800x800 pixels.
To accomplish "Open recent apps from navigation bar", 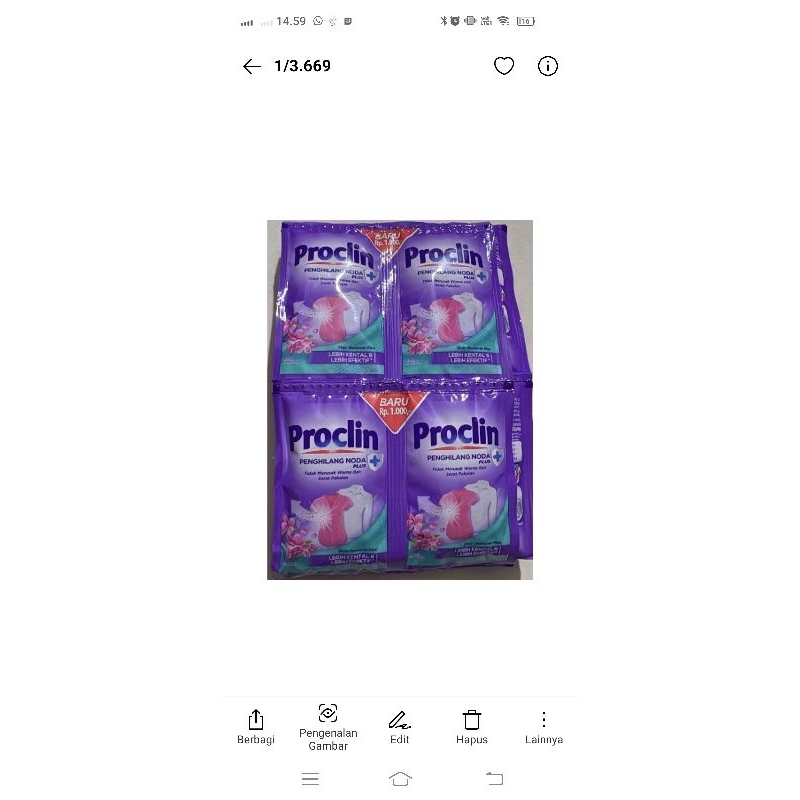I will pyautogui.click(x=310, y=778).
